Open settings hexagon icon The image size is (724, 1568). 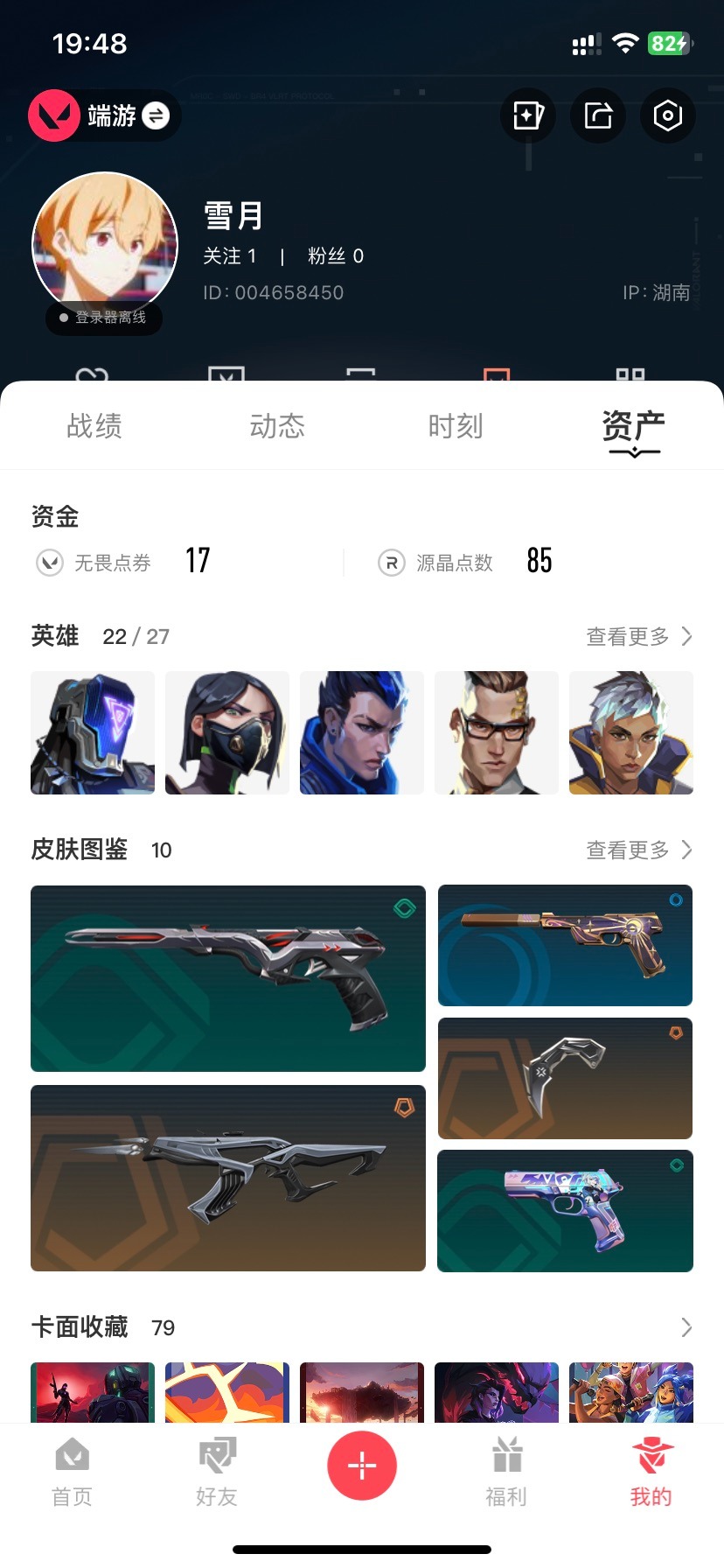[x=668, y=115]
